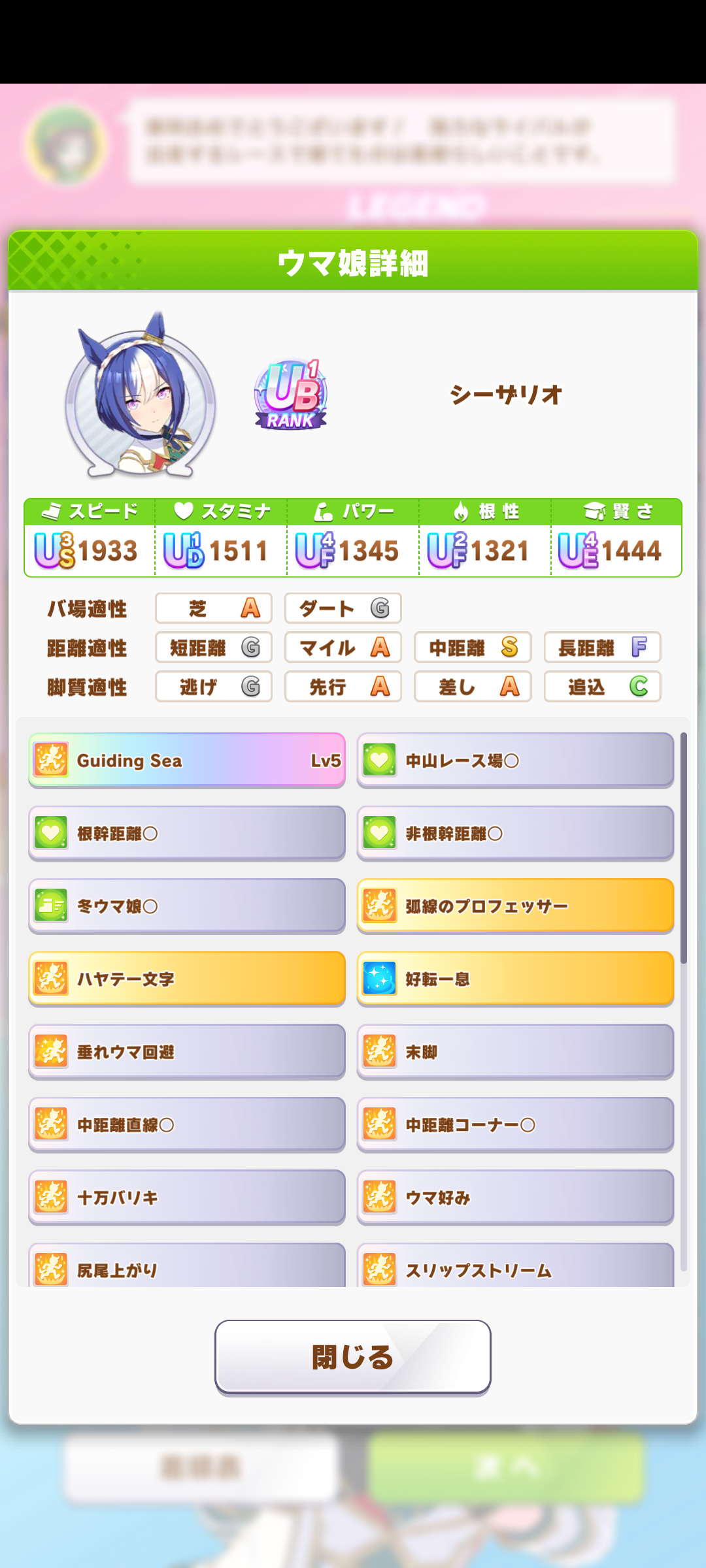The height and width of the screenshot is (1568, 706).
Task: Open the Guiding Sea Lv5 skill details
Action: pyautogui.click(x=187, y=760)
